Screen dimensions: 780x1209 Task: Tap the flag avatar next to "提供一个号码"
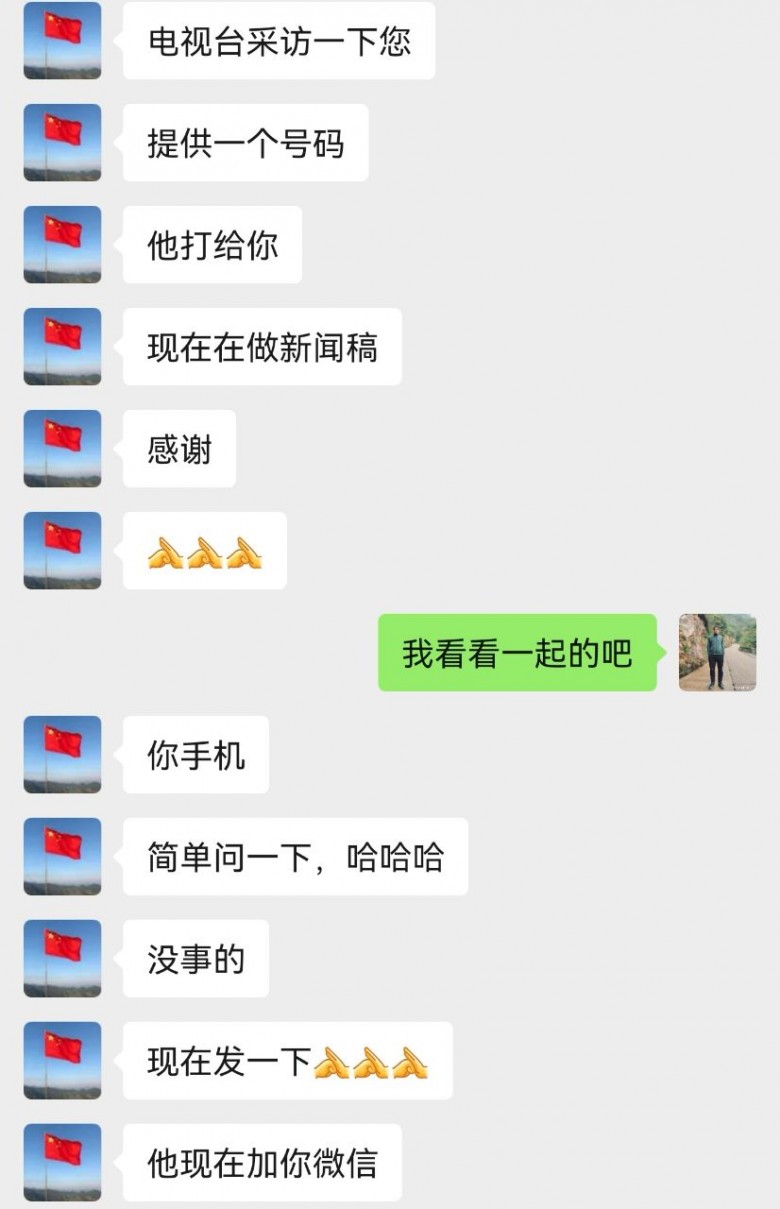pos(62,142)
